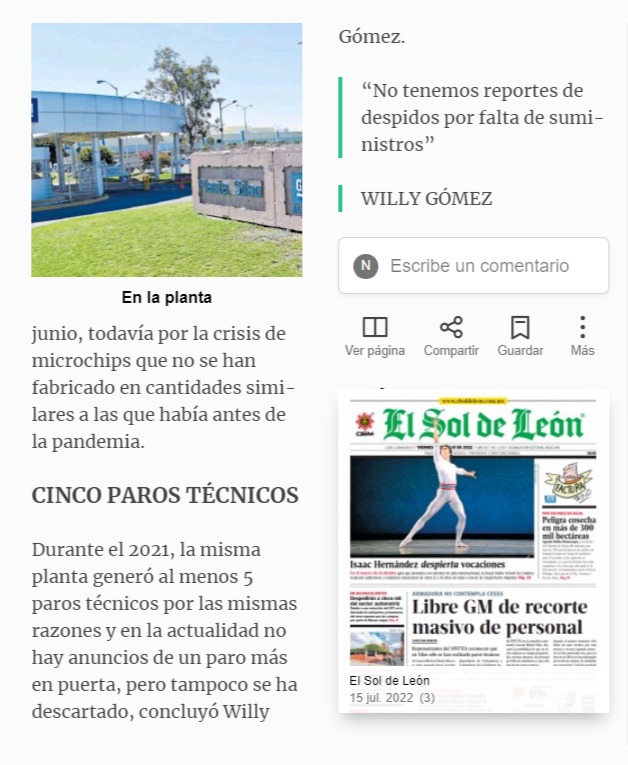Tap the 'Escribe un comentario' field
628x765 pixels.
[x=473, y=265]
